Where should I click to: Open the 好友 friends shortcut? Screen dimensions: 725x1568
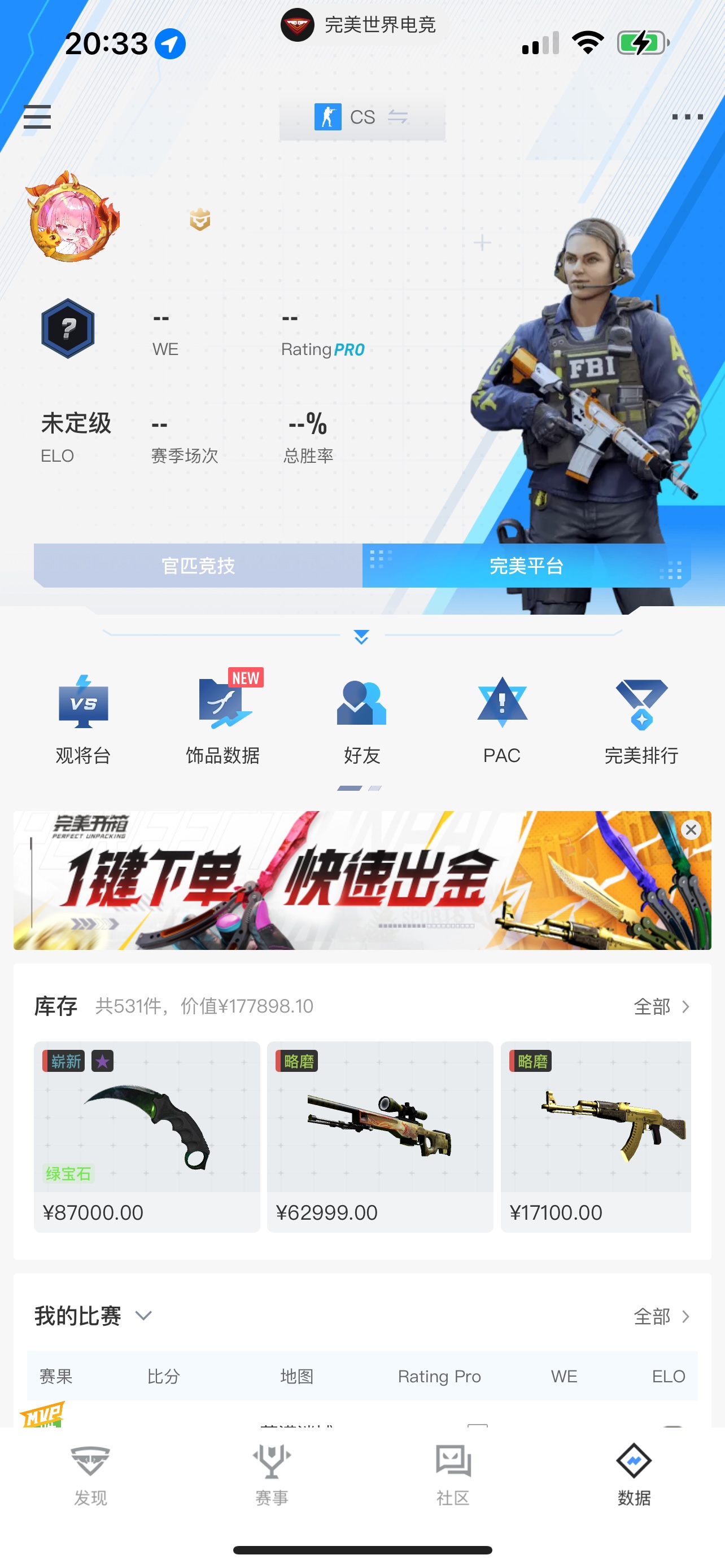tap(362, 720)
